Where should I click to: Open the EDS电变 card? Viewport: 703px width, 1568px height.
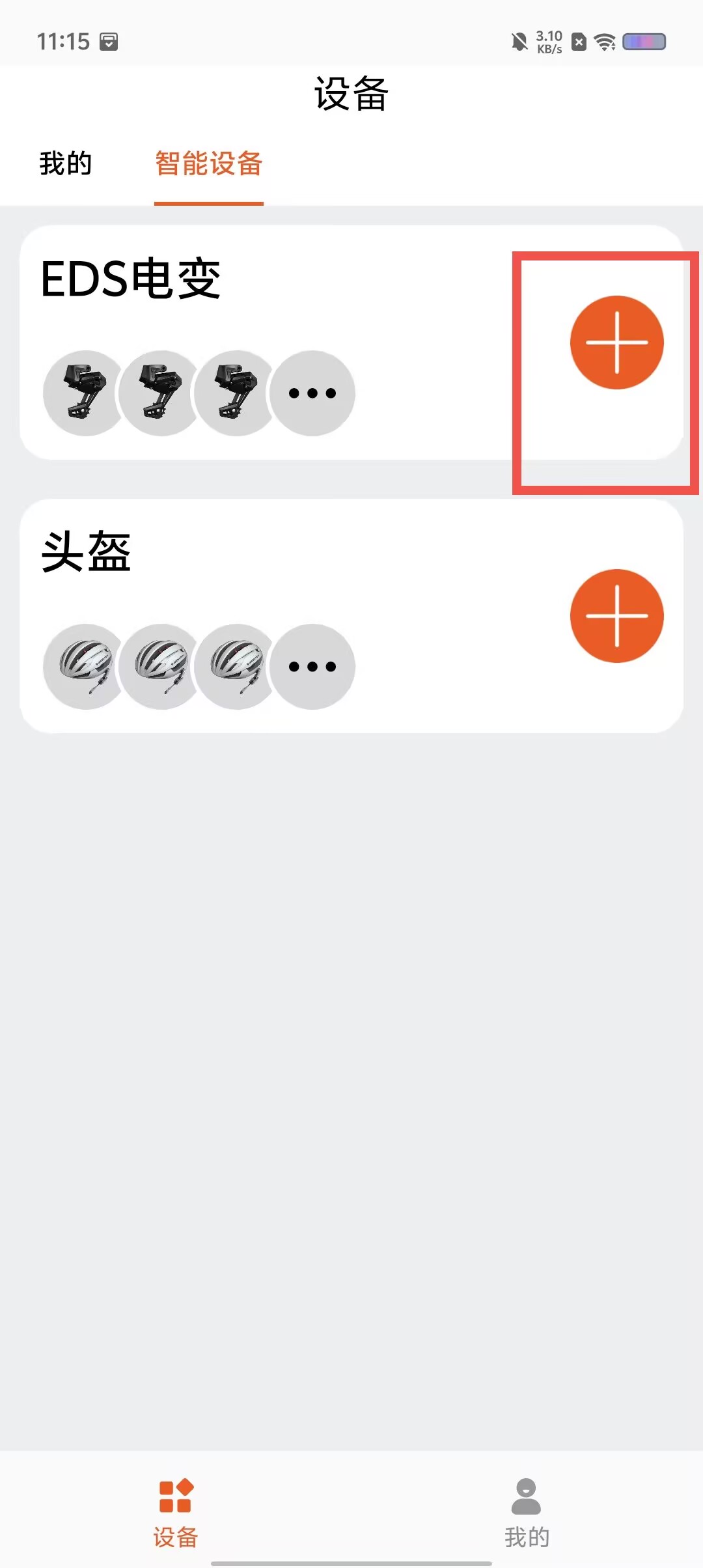[351, 343]
